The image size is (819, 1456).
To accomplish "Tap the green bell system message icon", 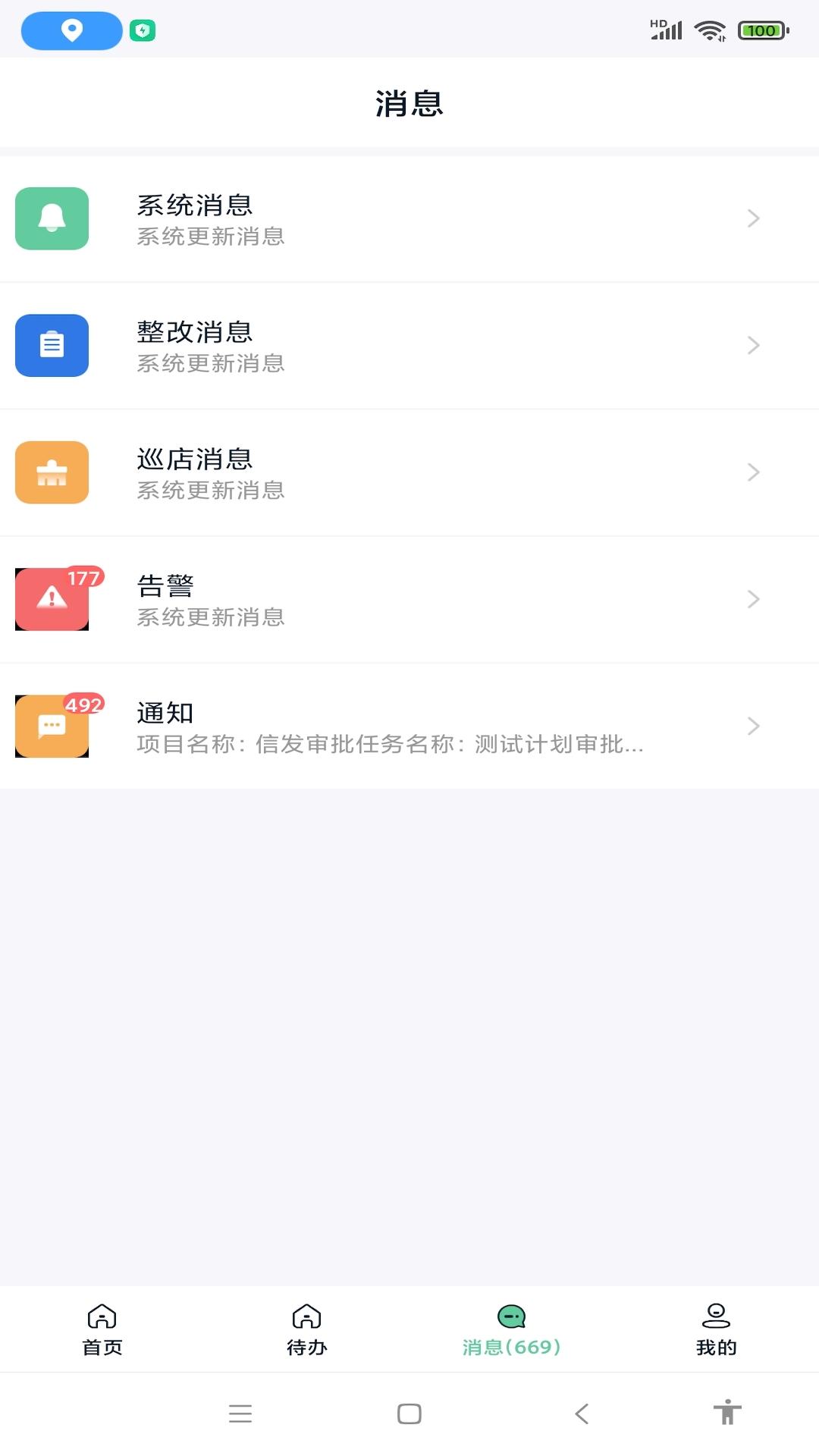I will [52, 219].
